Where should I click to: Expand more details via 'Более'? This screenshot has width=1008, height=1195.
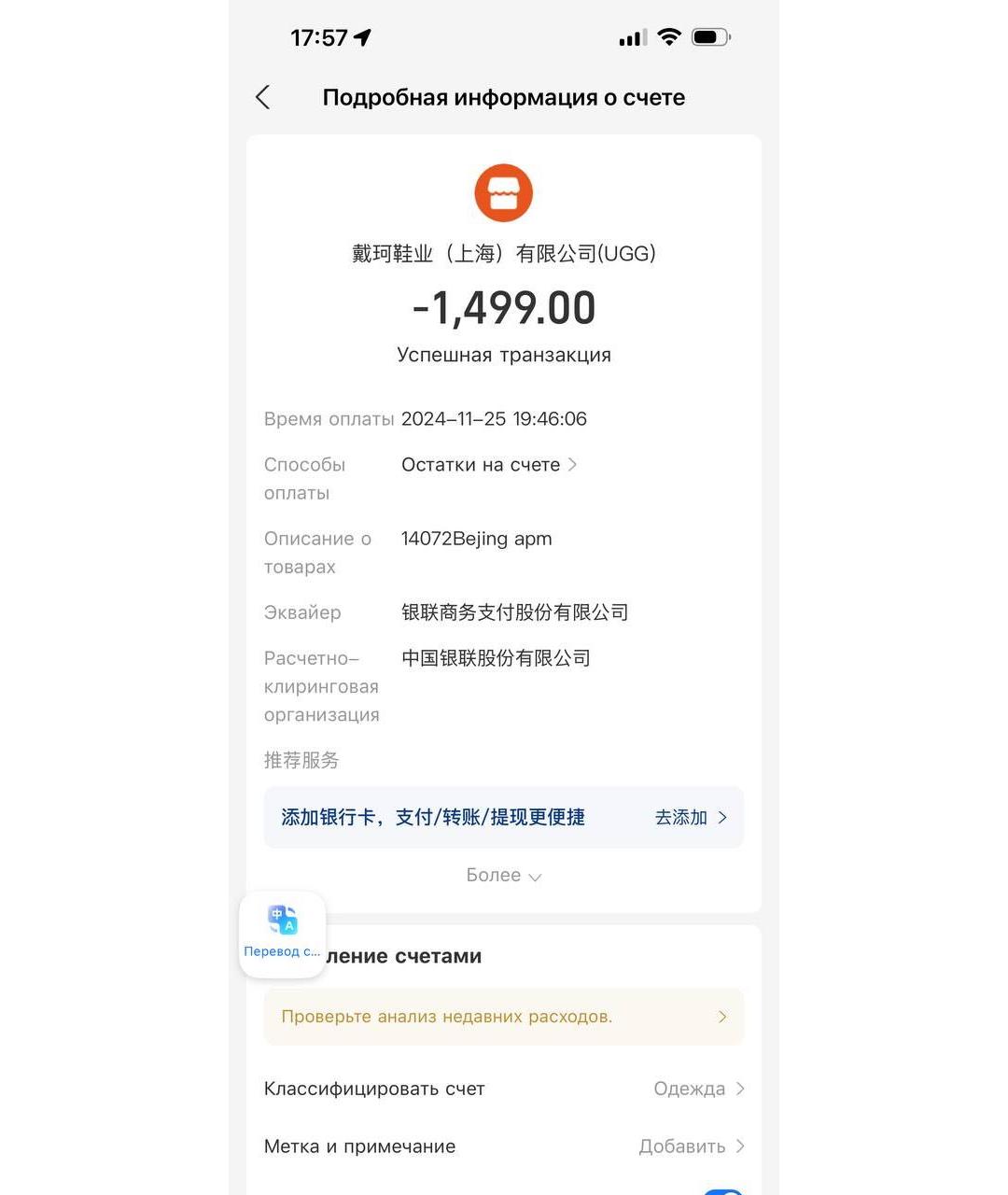click(503, 876)
